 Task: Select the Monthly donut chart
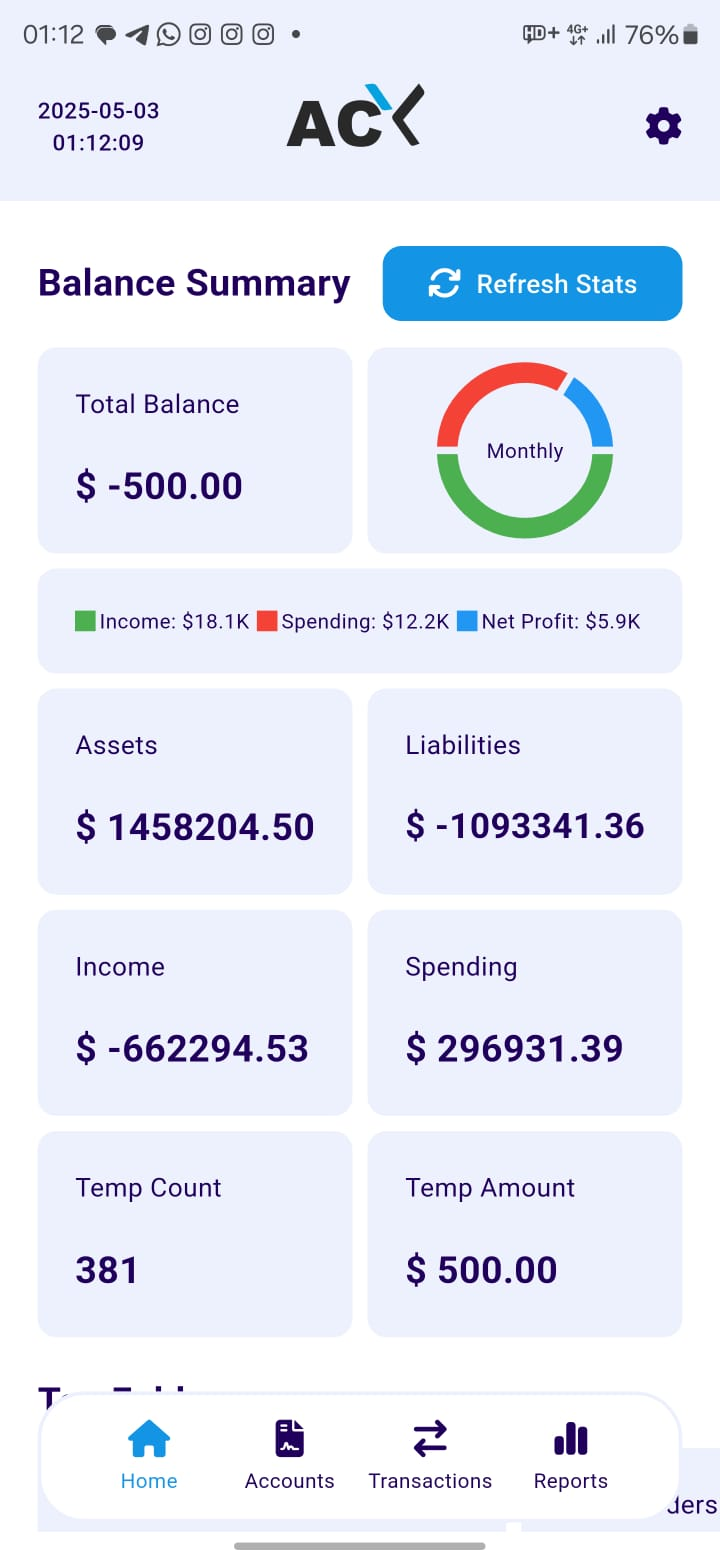pyautogui.click(x=524, y=451)
